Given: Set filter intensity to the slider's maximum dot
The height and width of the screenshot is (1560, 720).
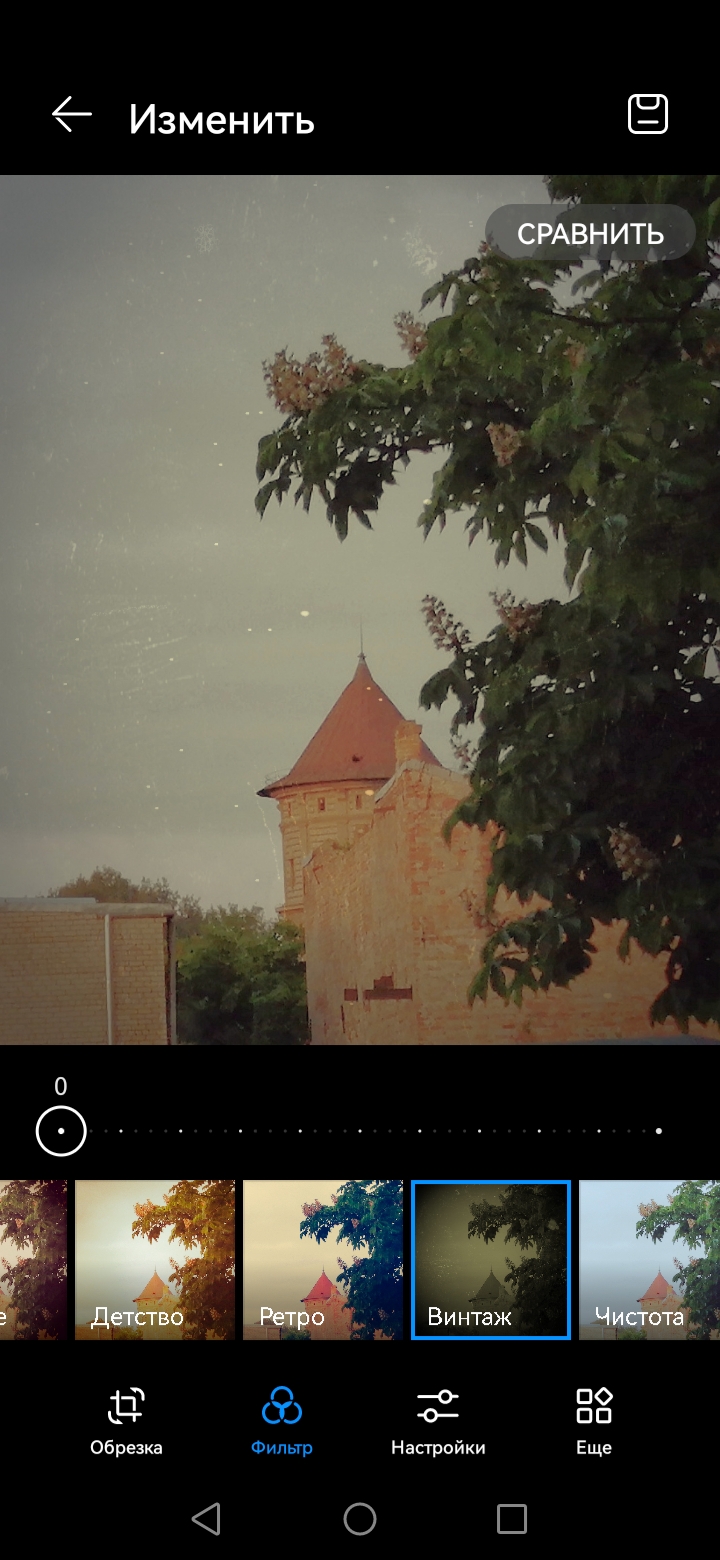Looking at the screenshot, I should coord(658,1131).
